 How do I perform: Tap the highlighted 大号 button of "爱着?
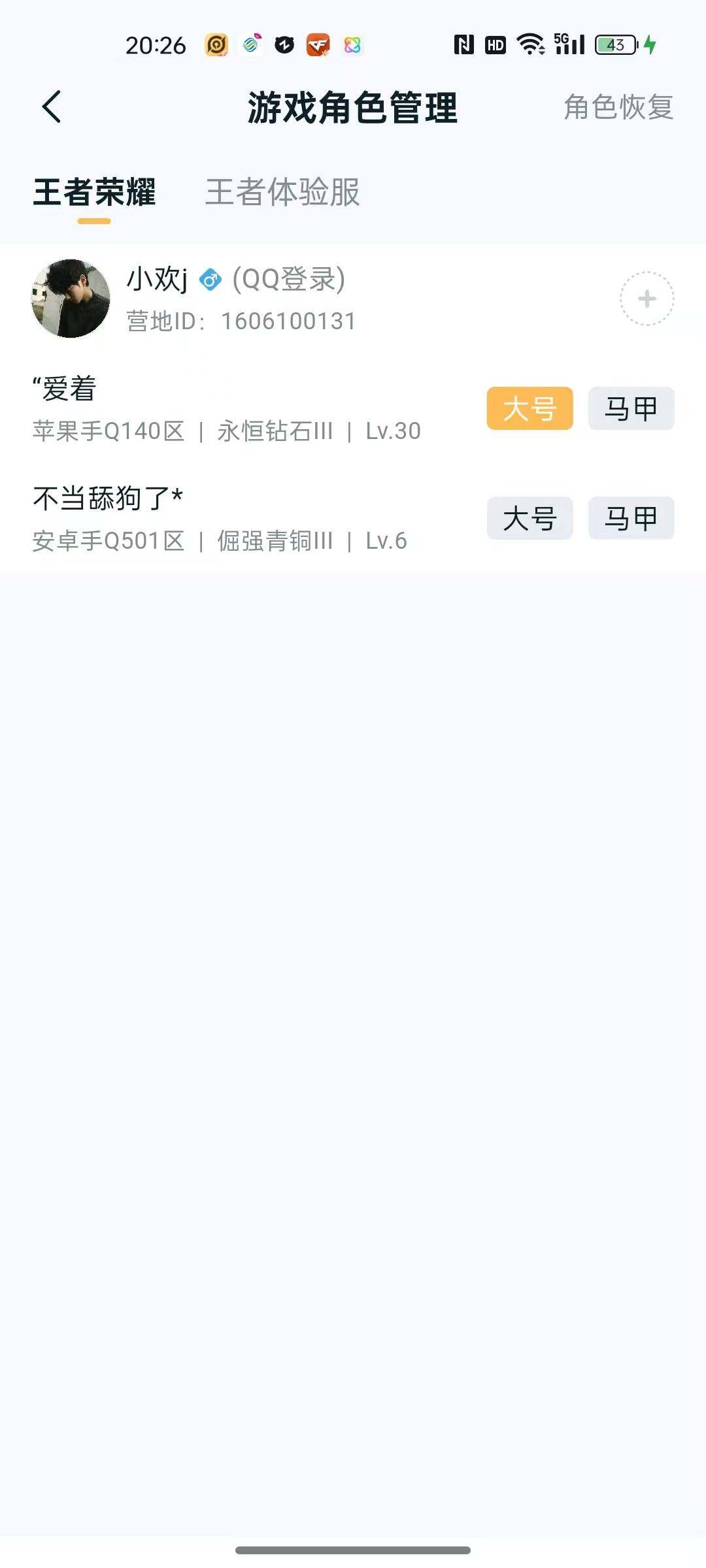coord(529,408)
